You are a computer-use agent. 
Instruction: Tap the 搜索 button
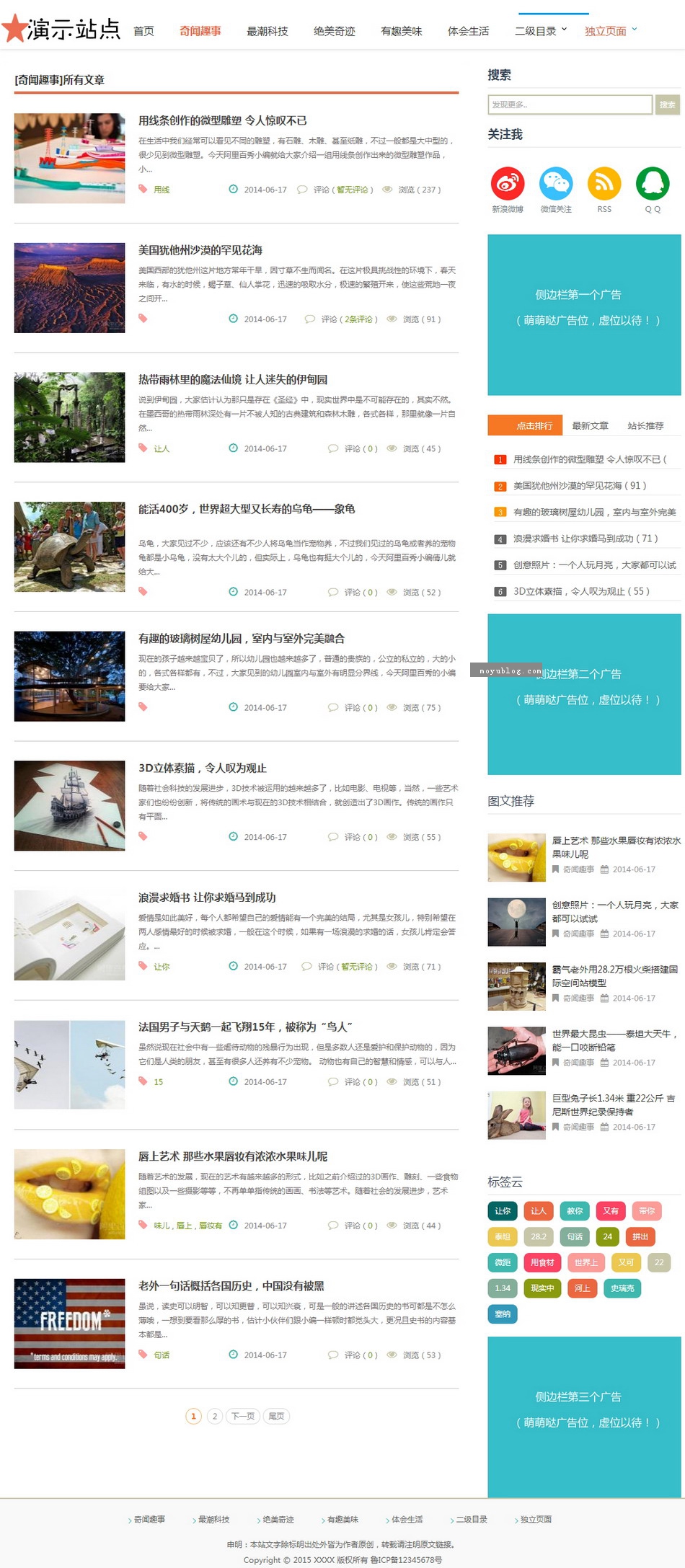(x=668, y=105)
